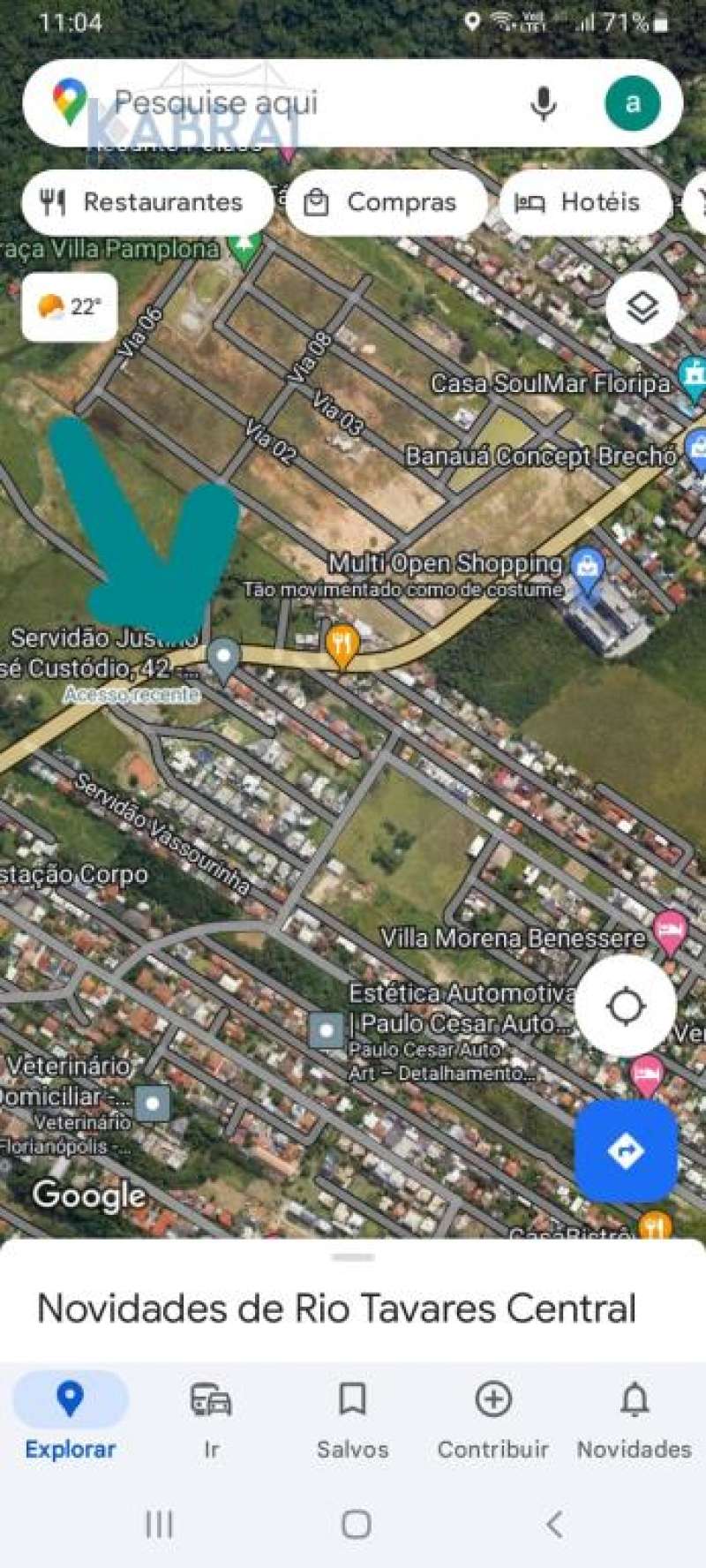The width and height of the screenshot is (706, 1568).
Task: Select the Multi Open Shopping place marker
Action: tap(587, 566)
